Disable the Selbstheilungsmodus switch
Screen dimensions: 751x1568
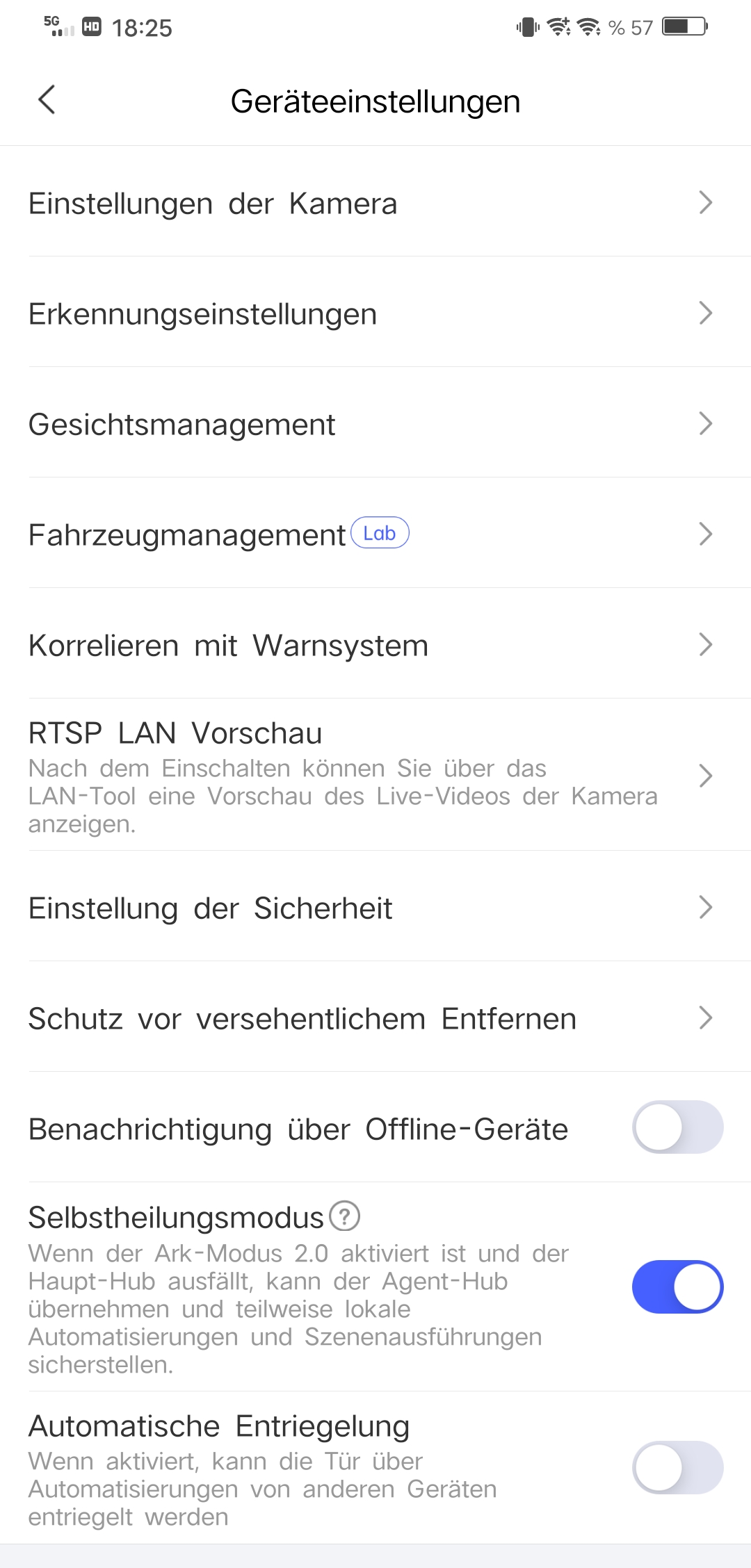(x=677, y=1287)
